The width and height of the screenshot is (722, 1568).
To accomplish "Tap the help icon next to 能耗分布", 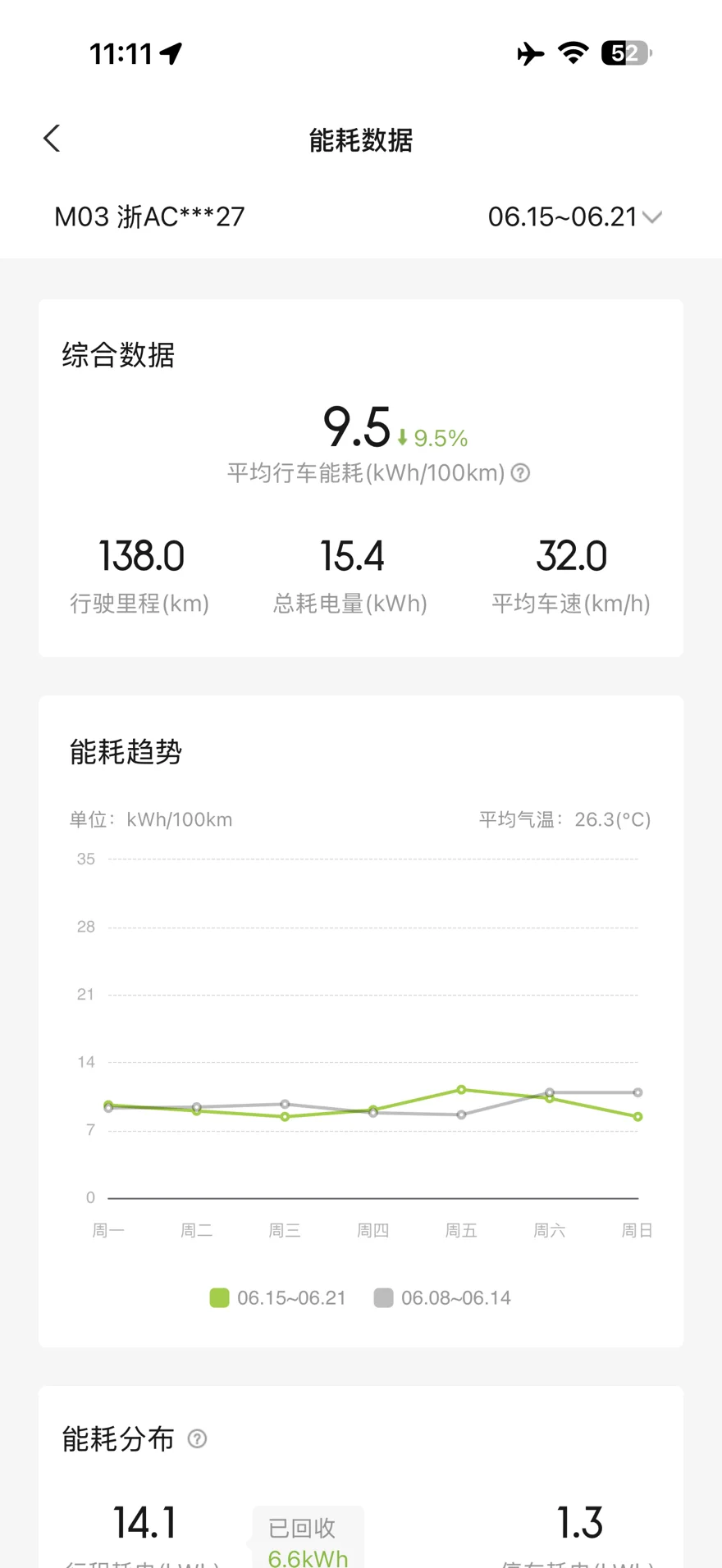I will pos(197,1438).
